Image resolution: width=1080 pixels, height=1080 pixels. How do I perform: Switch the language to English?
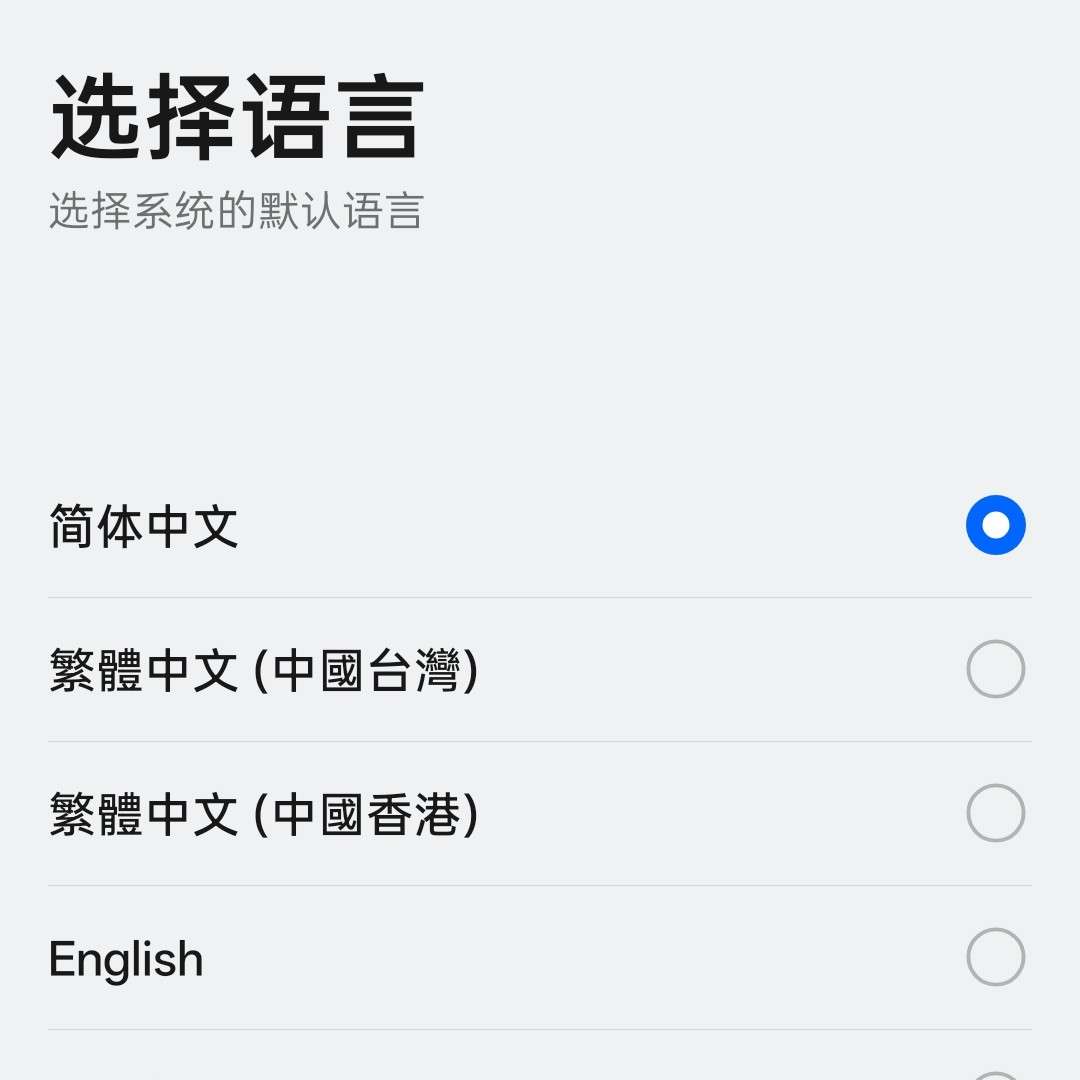pyautogui.click(x=995, y=957)
